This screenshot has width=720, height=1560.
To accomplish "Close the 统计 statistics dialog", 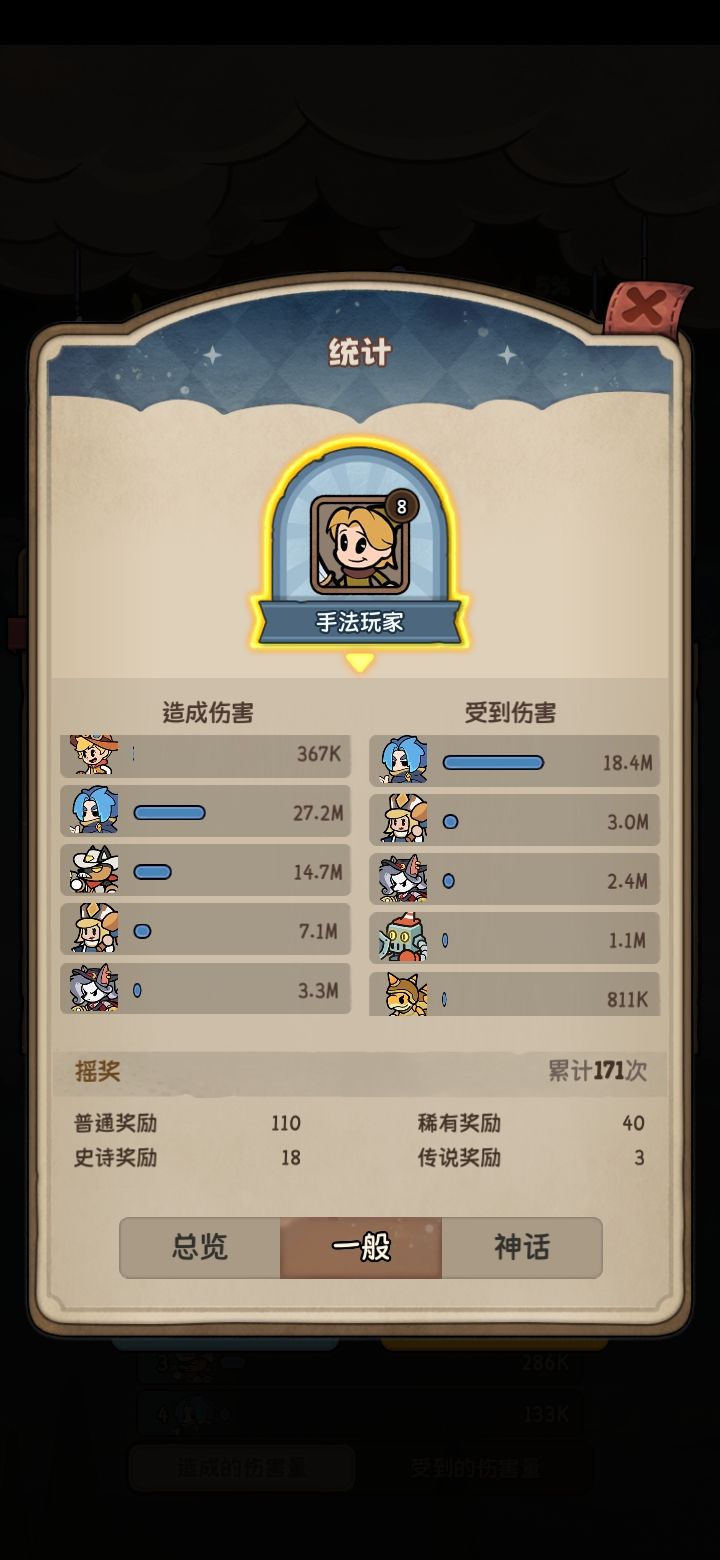I will coord(645,310).
